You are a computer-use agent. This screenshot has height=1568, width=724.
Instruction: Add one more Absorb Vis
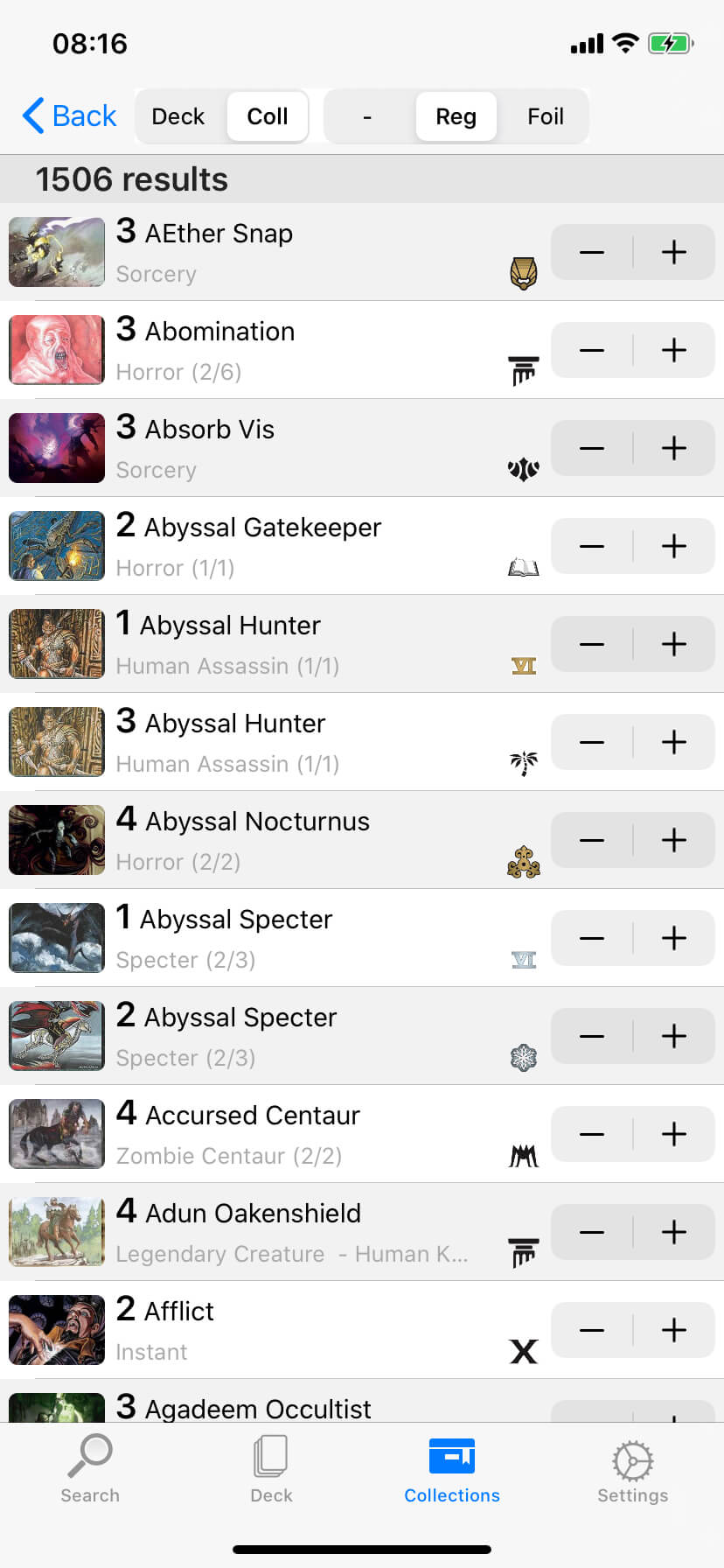tap(673, 449)
